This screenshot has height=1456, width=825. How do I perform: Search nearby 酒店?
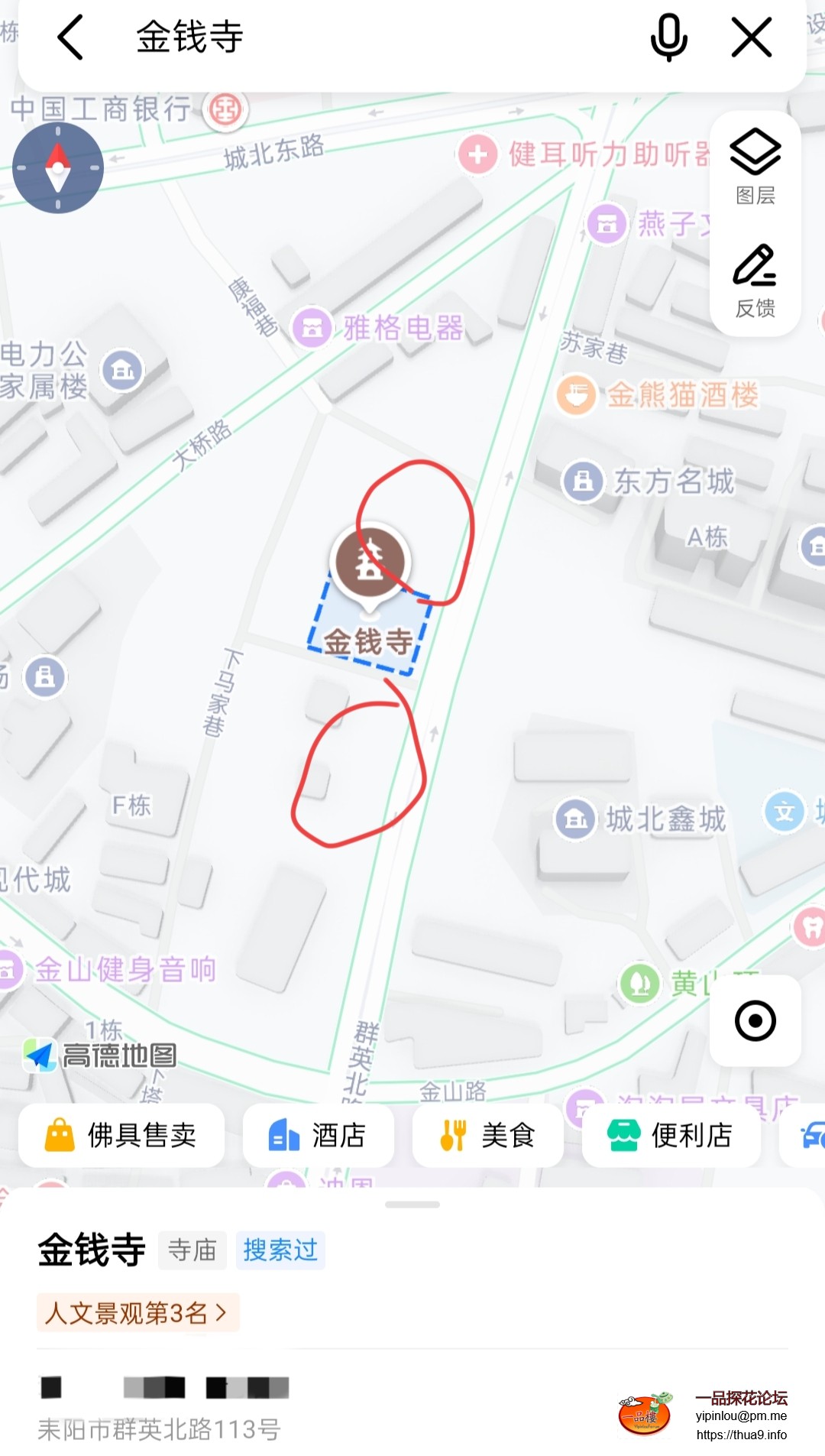pyautogui.click(x=318, y=1135)
